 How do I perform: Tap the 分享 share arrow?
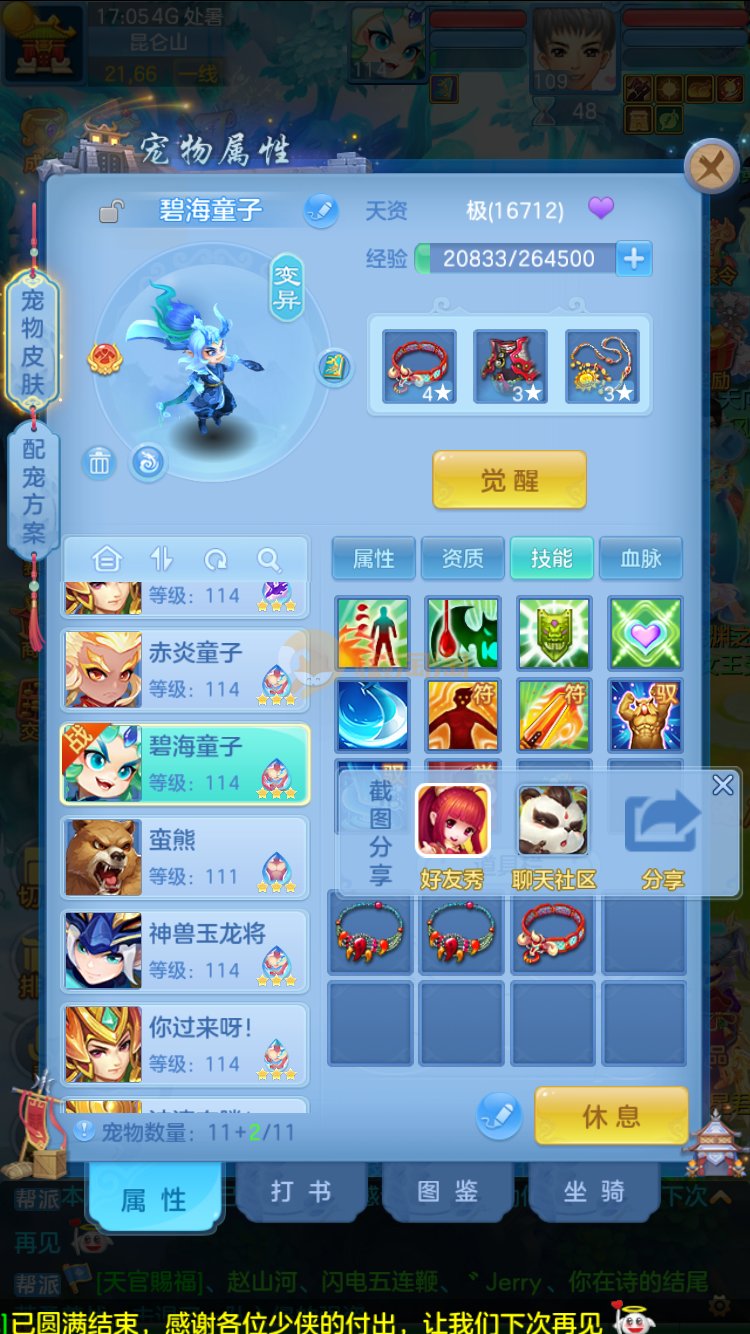click(x=662, y=834)
